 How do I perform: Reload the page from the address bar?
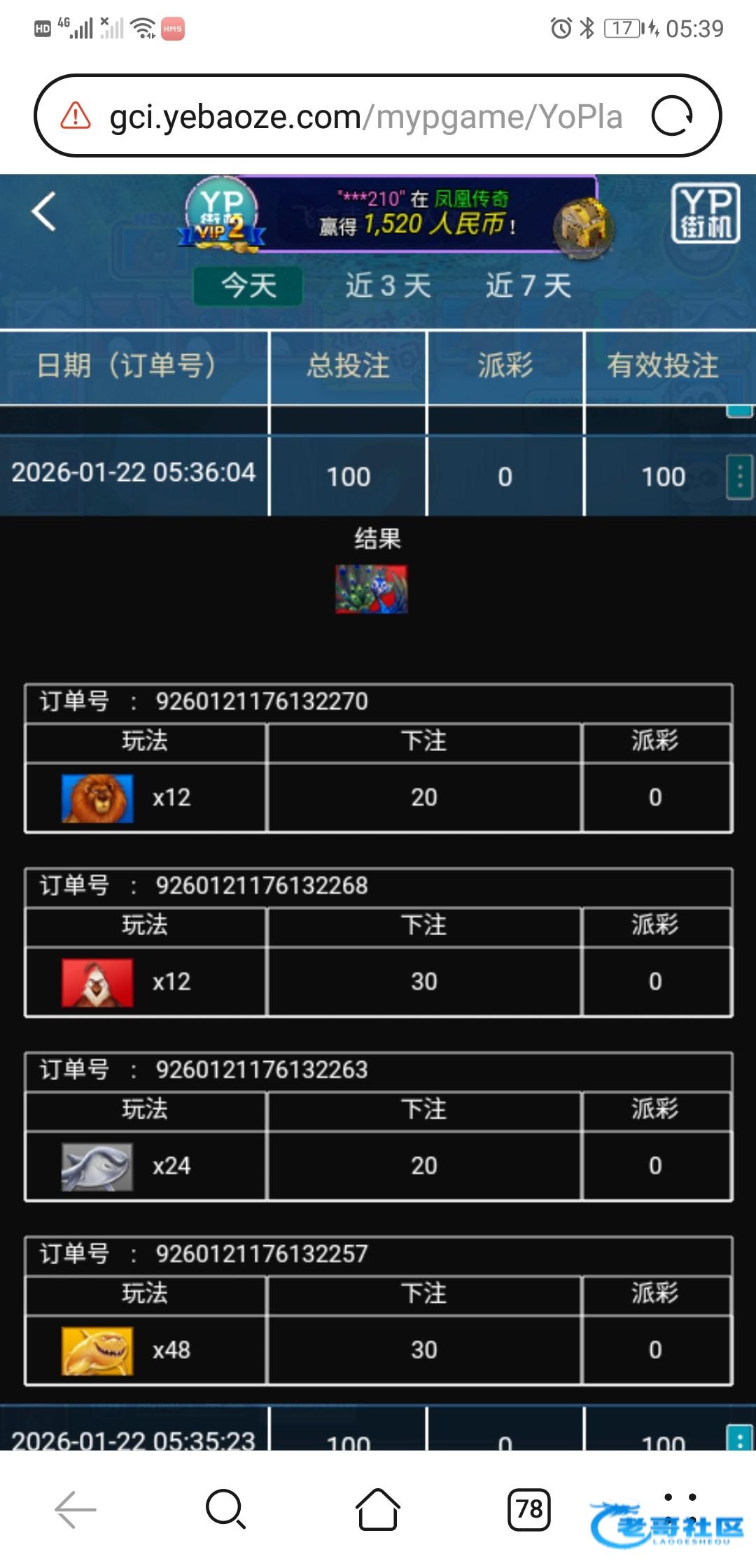[x=672, y=116]
